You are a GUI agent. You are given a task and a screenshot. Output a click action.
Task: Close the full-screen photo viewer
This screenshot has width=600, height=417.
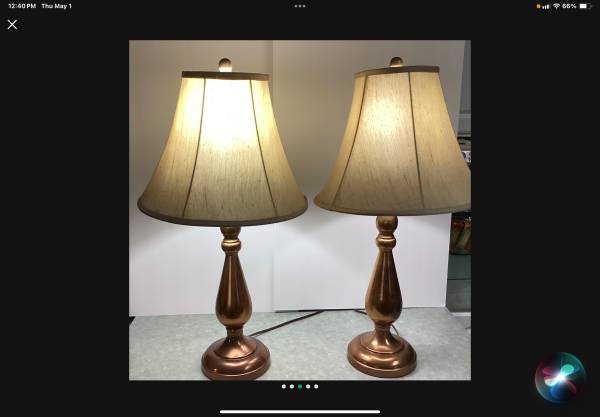(x=12, y=24)
